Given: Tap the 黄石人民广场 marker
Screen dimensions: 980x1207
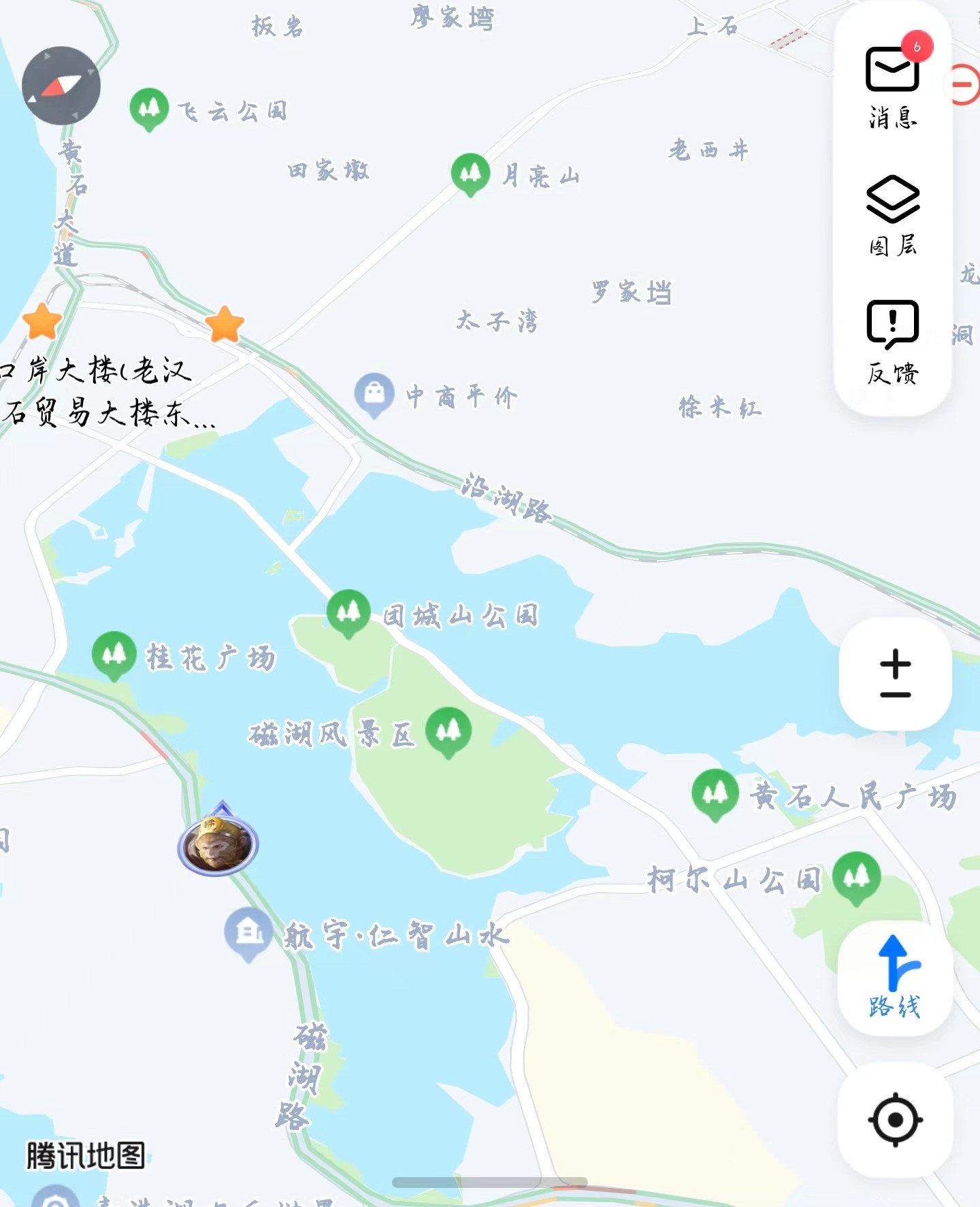Looking at the screenshot, I should pyautogui.click(x=717, y=794).
